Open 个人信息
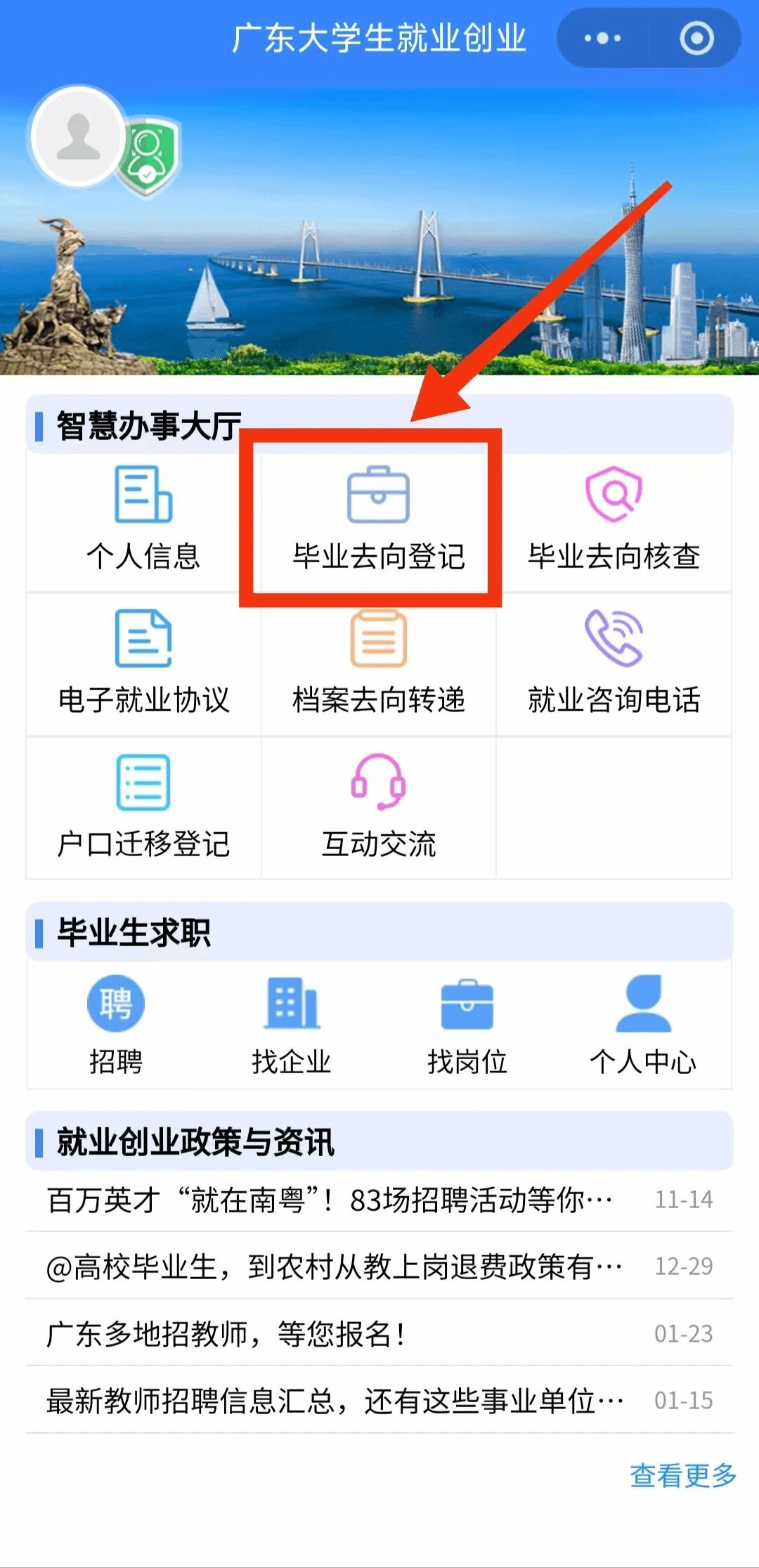Image resolution: width=759 pixels, height=1568 pixels. click(143, 520)
